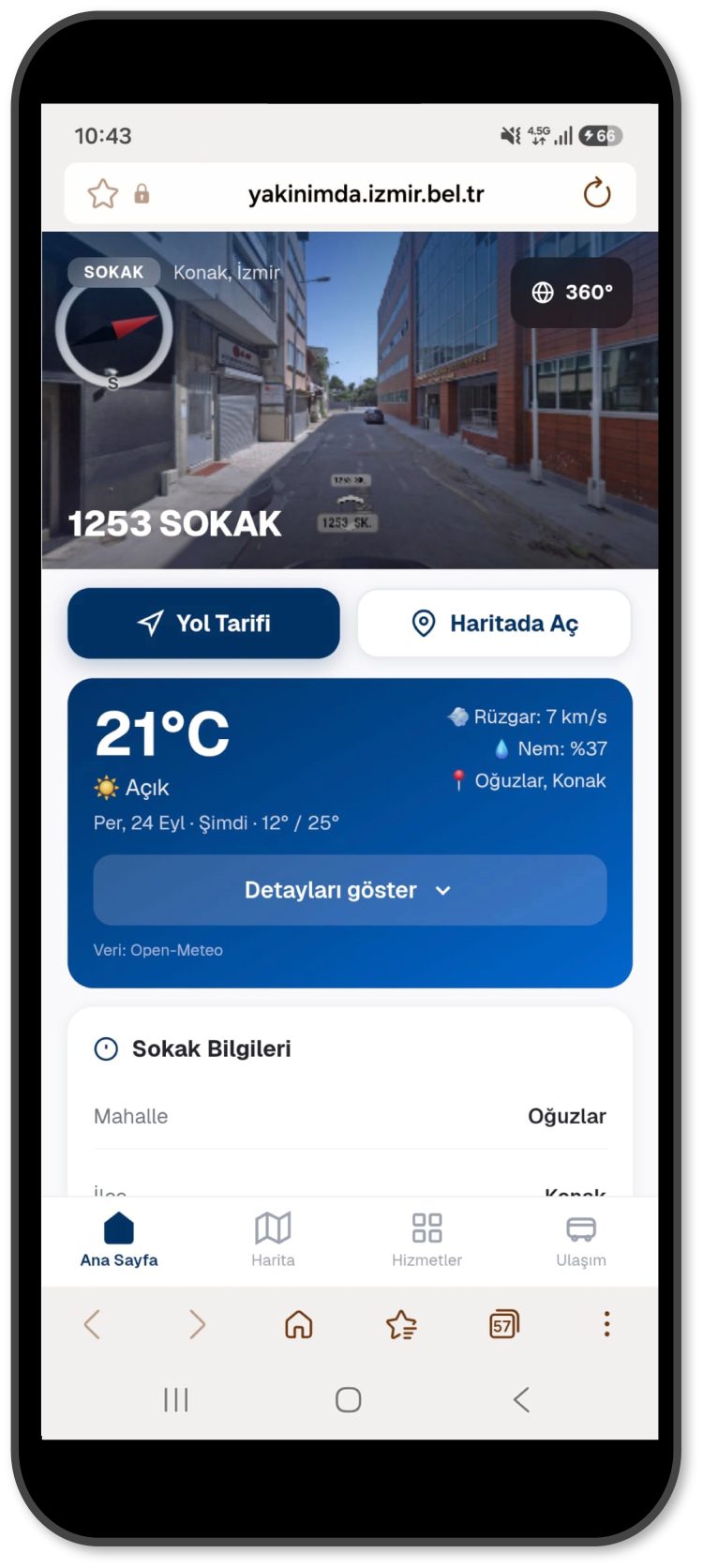This screenshot has width=703, height=1568.
Task: Open the Hizmetler tab
Action: pos(426,1240)
